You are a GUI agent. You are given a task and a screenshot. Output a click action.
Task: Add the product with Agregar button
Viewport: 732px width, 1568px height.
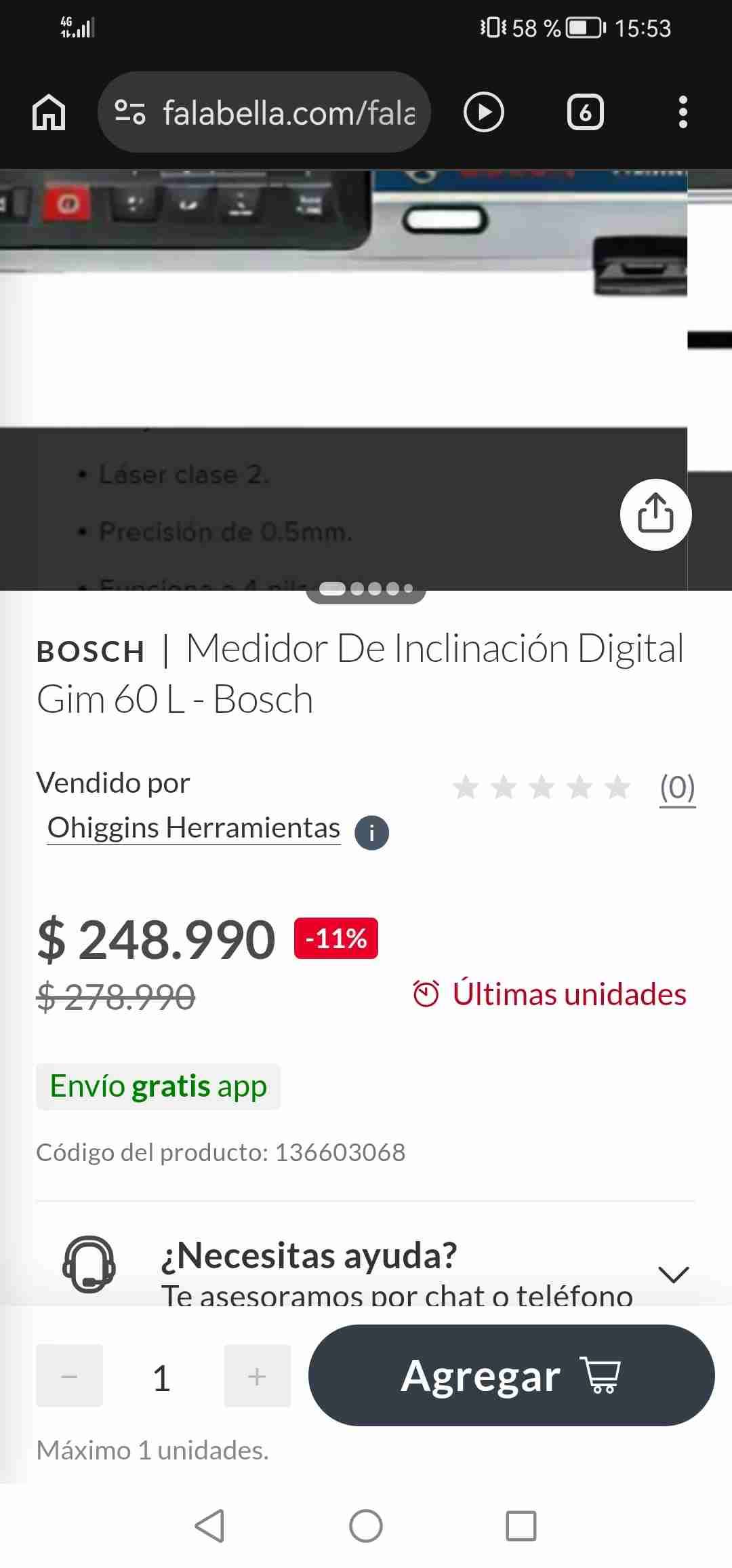(x=511, y=1376)
